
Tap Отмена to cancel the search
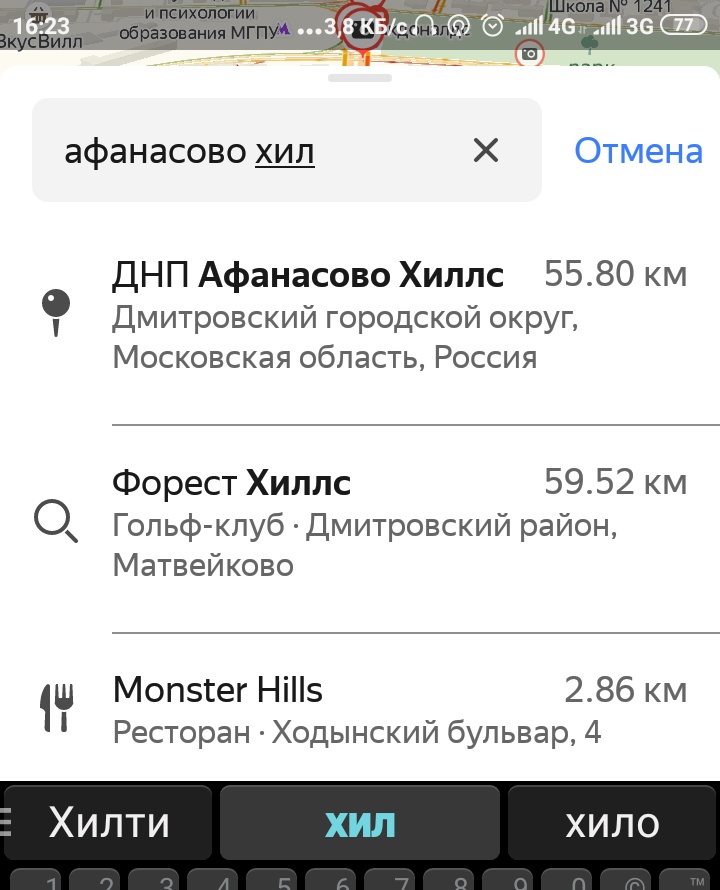click(638, 151)
